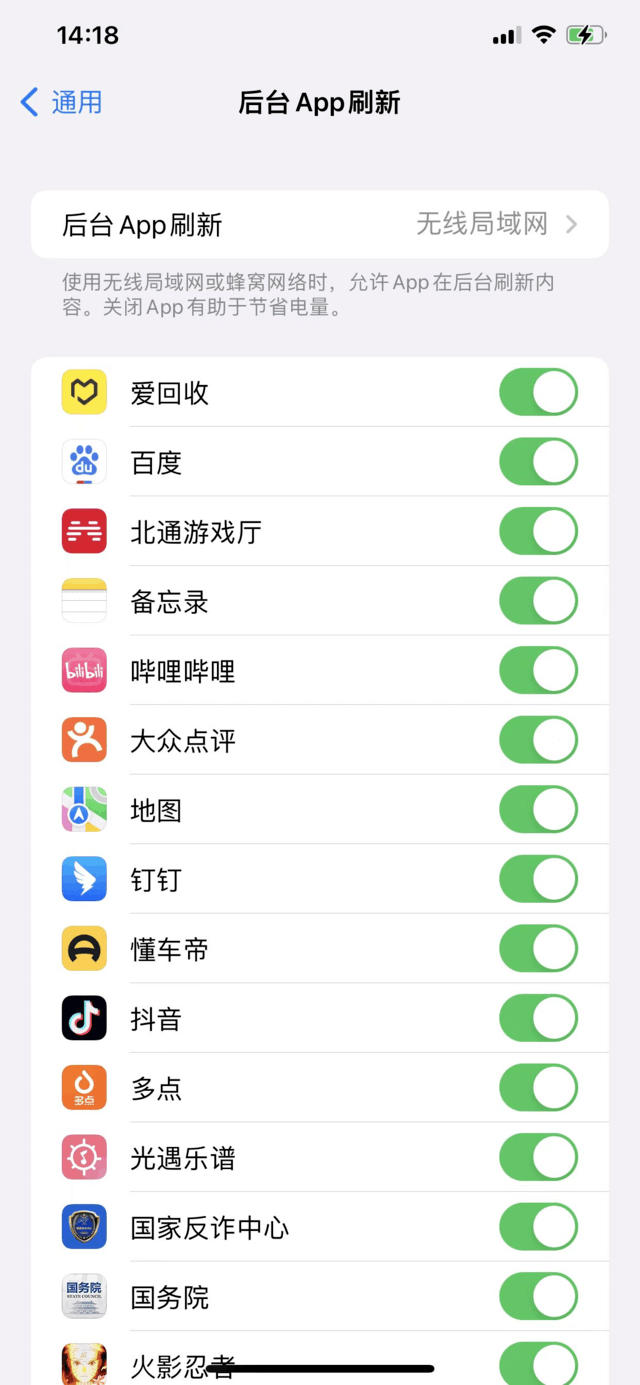
Task: Disable the 钉钉 refresh switch
Action: point(538,879)
